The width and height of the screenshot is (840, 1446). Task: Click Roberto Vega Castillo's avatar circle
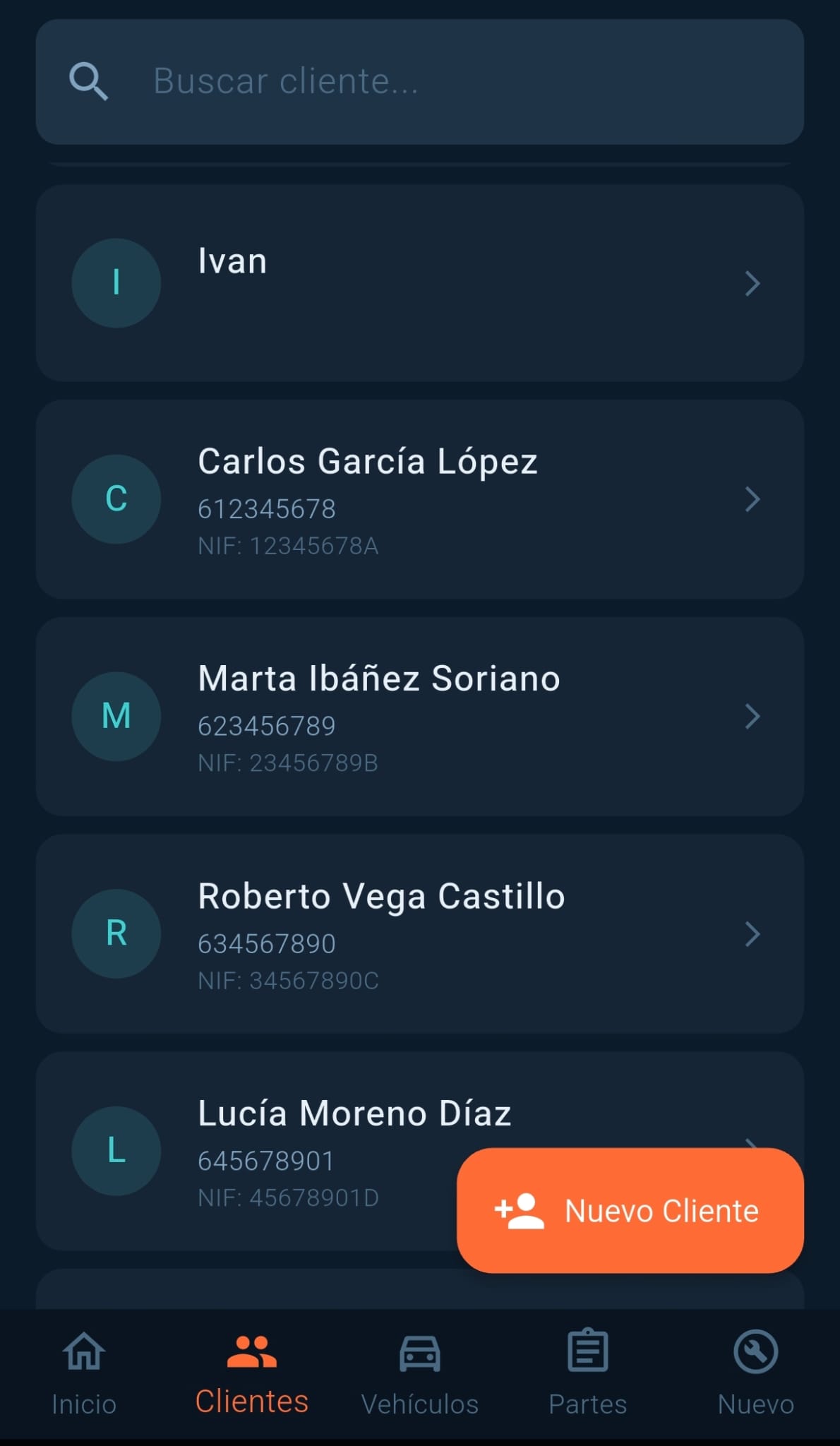(x=116, y=933)
